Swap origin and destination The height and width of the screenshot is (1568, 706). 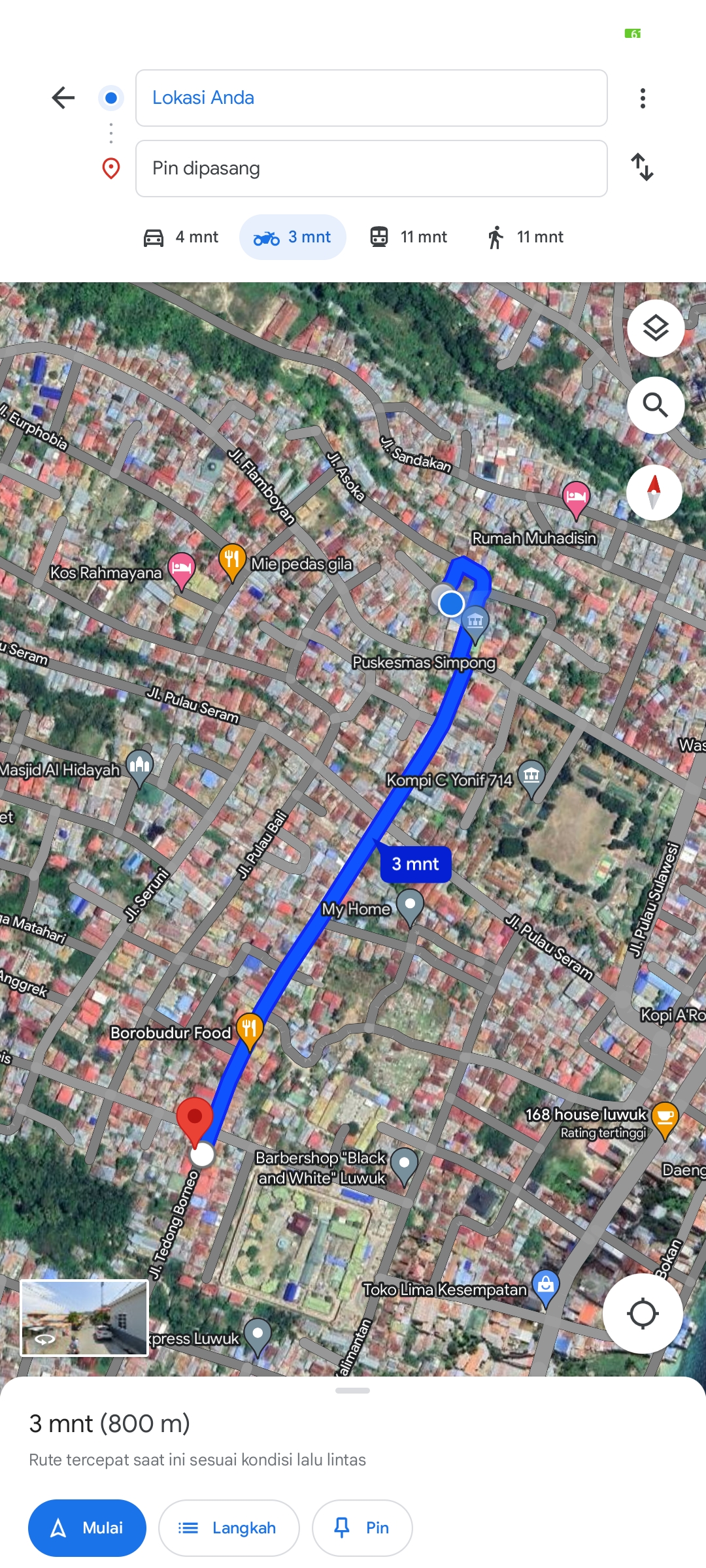[643, 167]
